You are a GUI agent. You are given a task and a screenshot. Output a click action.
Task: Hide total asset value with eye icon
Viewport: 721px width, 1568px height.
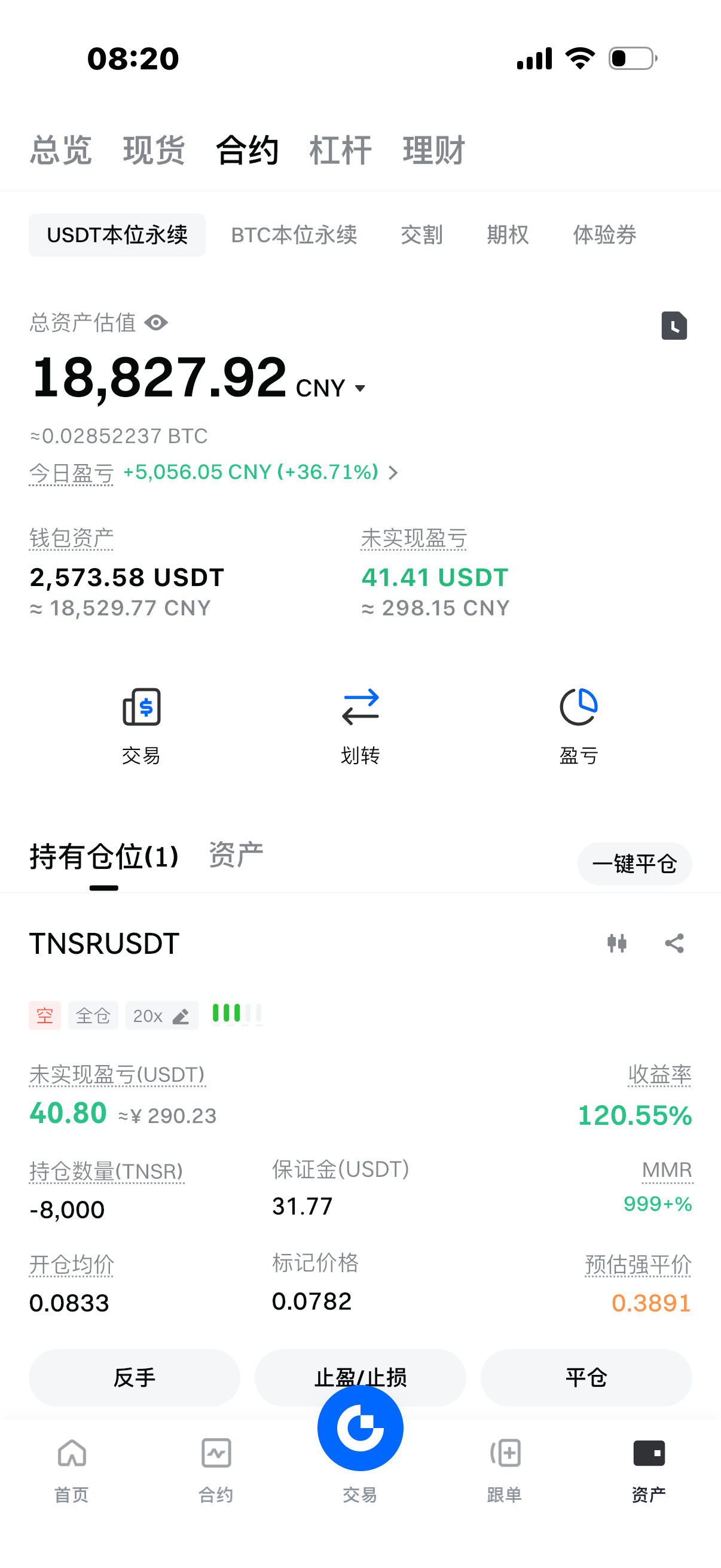157,322
